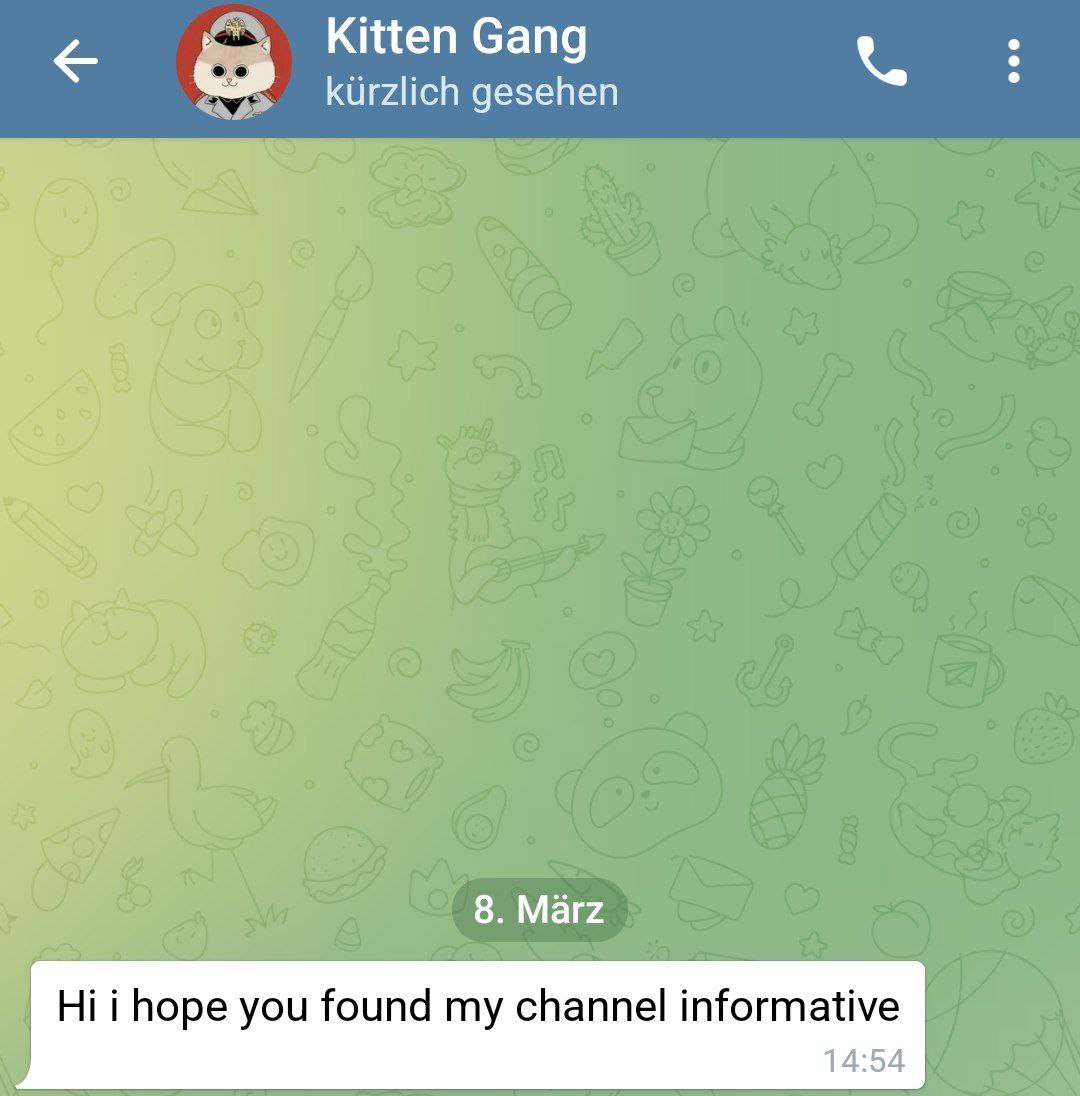Go back to the chat list
This screenshot has height=1096, width=1080.
click(x=76, y=62)
